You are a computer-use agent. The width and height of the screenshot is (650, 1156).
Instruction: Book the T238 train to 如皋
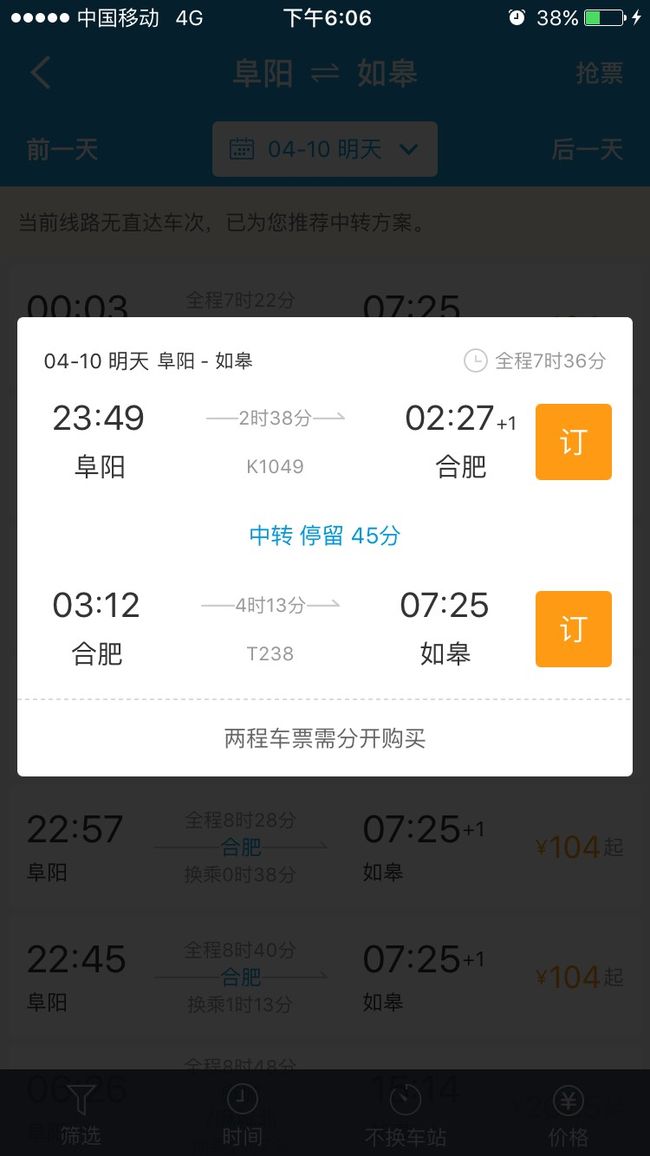pyautogui.click(x=573, y=629)
